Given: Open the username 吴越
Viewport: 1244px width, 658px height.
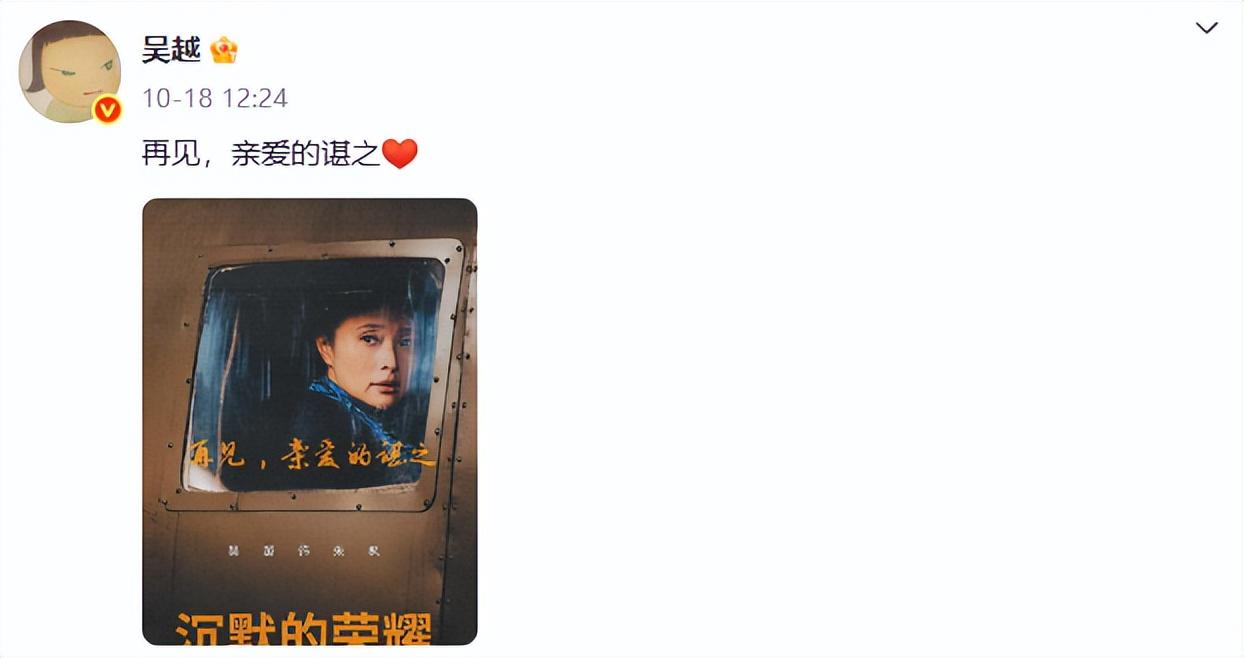Looking at the screenshot, I should point(171,49).
